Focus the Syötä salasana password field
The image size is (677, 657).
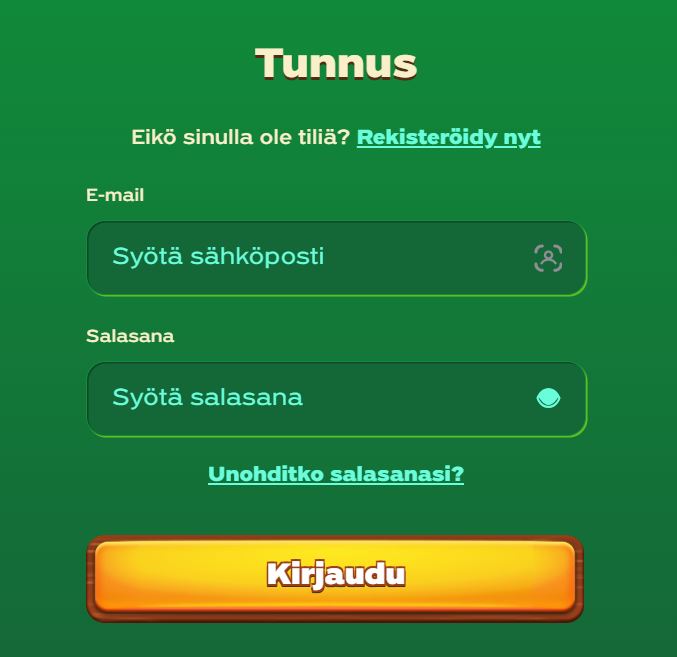[x=310, y=398]
